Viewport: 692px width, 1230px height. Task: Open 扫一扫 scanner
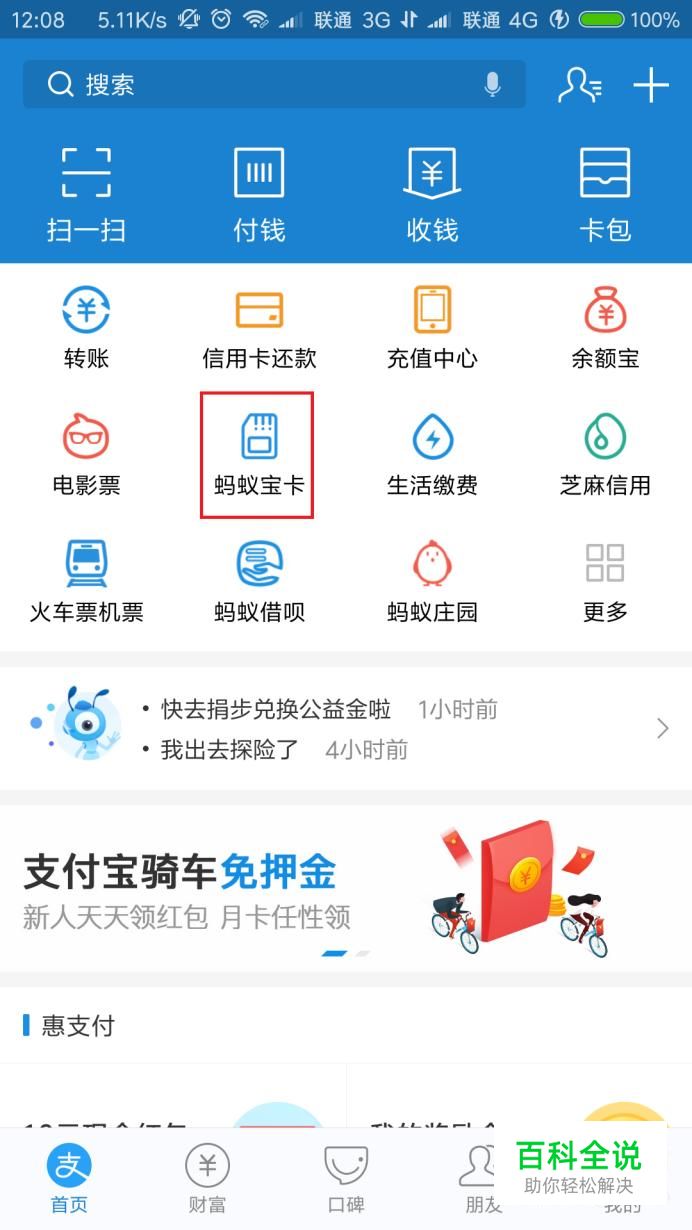coord(86,195)
